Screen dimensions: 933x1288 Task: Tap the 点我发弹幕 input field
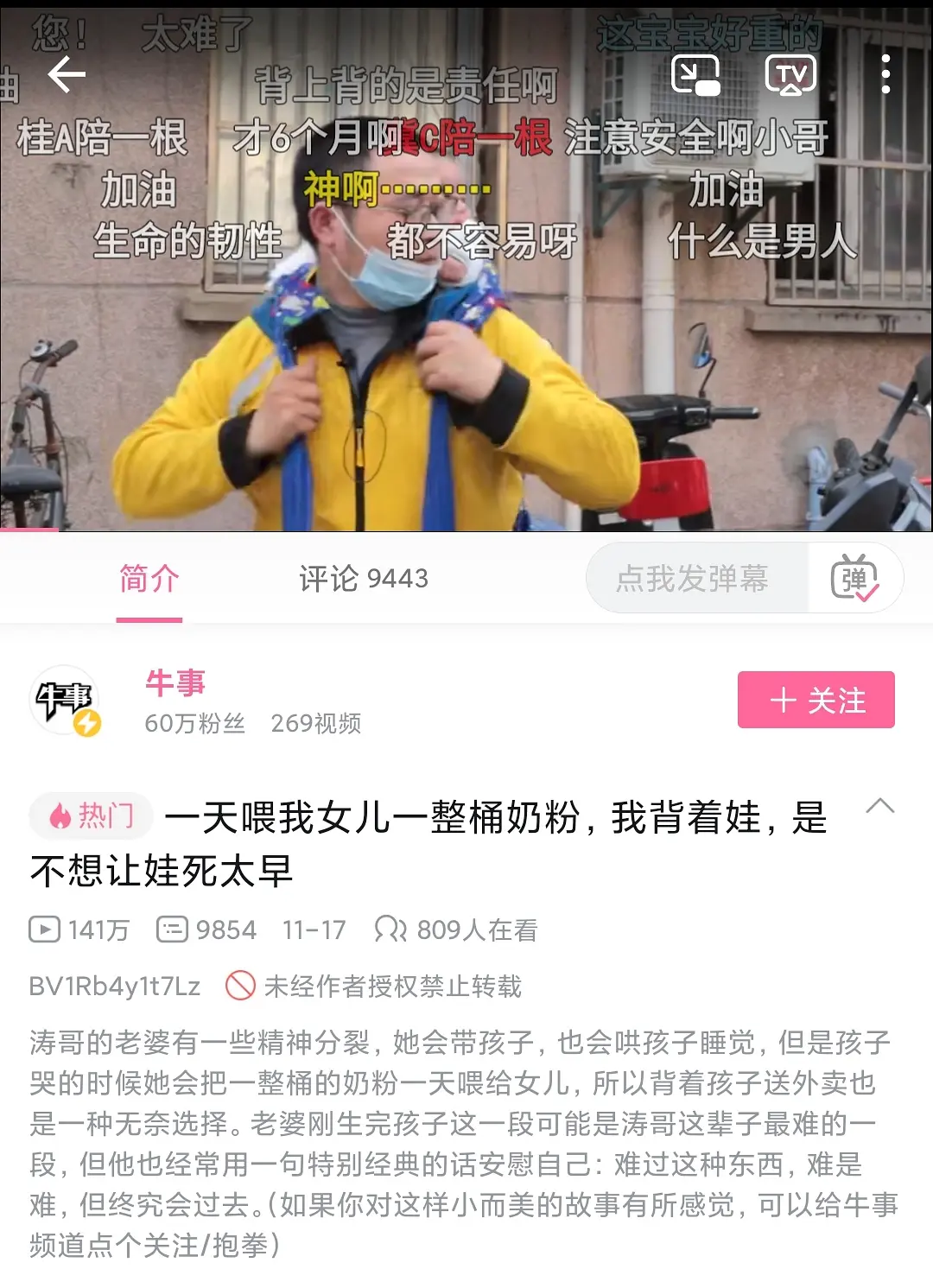pos(692,578)
